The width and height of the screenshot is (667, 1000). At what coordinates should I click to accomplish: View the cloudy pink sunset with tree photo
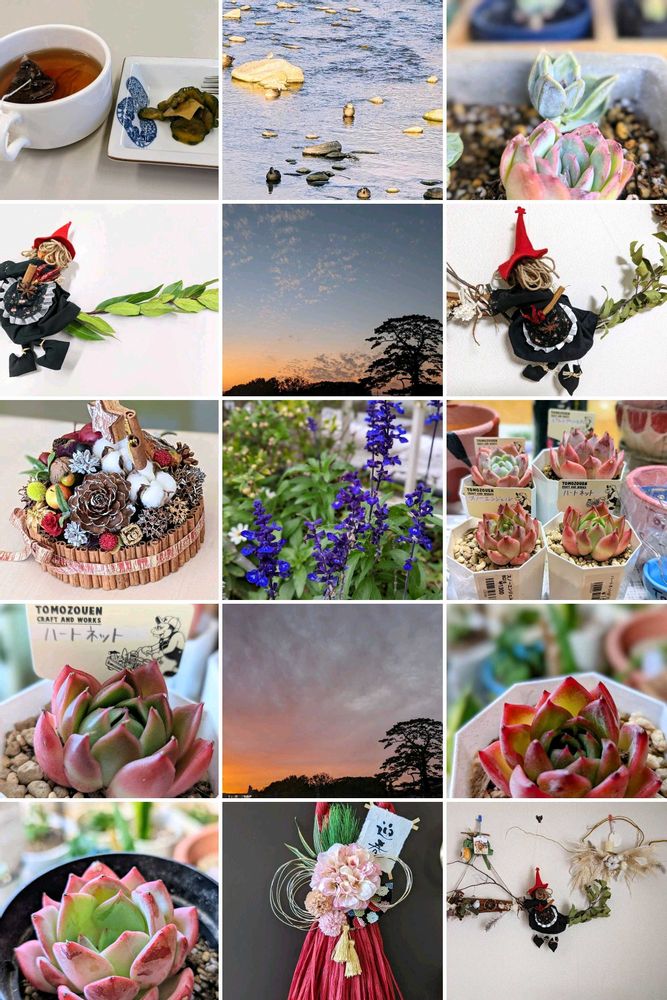pos(332,701)
